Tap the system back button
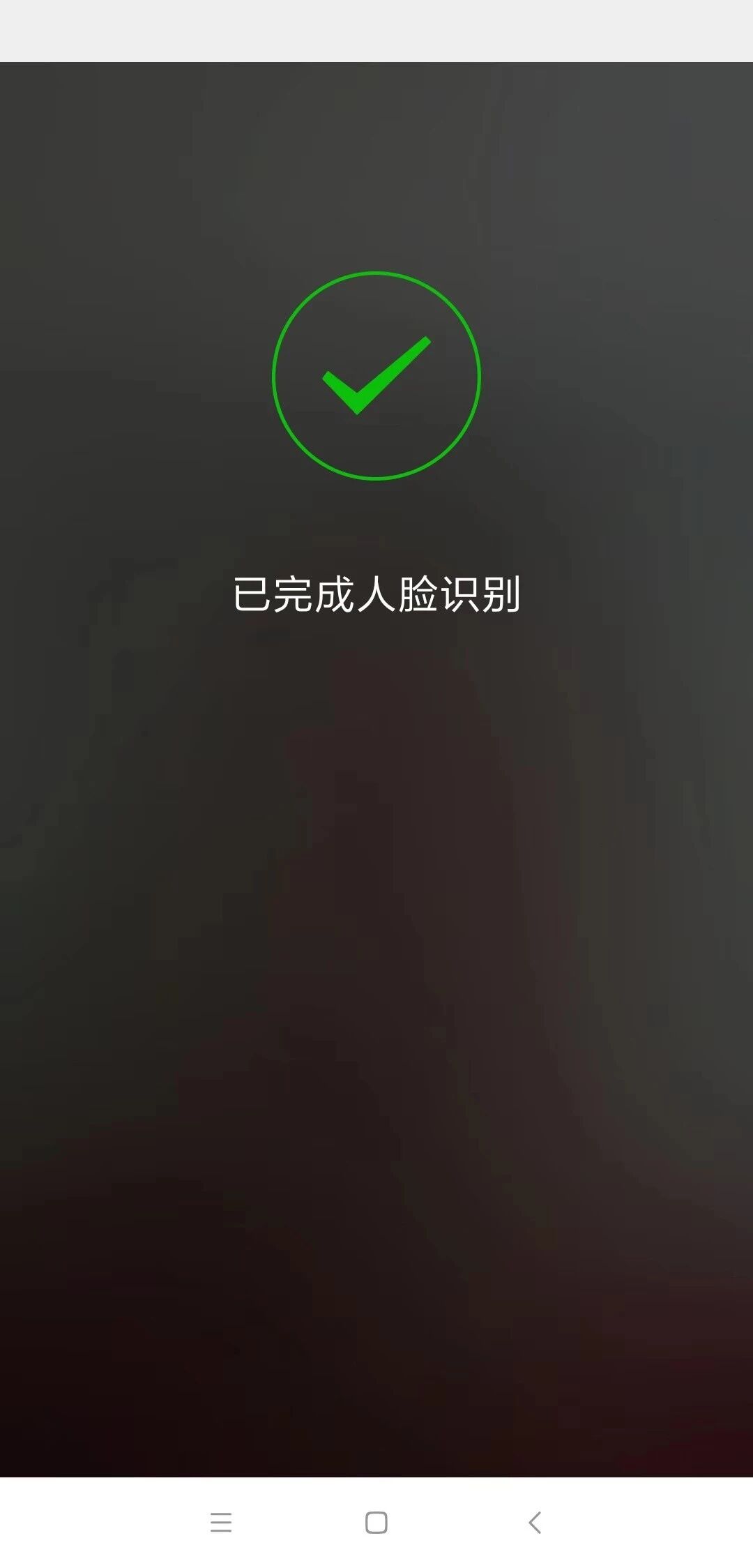Image resolution: width=753 pixels, height=1568 pixels. 535,1522
